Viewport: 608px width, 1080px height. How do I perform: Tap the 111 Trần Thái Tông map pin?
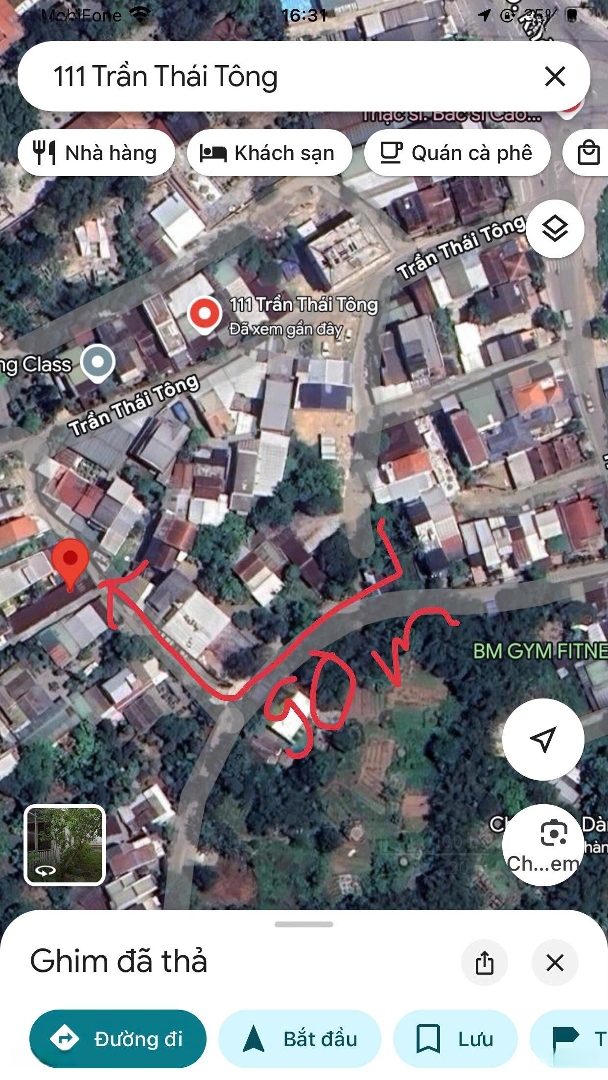click(205, 315)
